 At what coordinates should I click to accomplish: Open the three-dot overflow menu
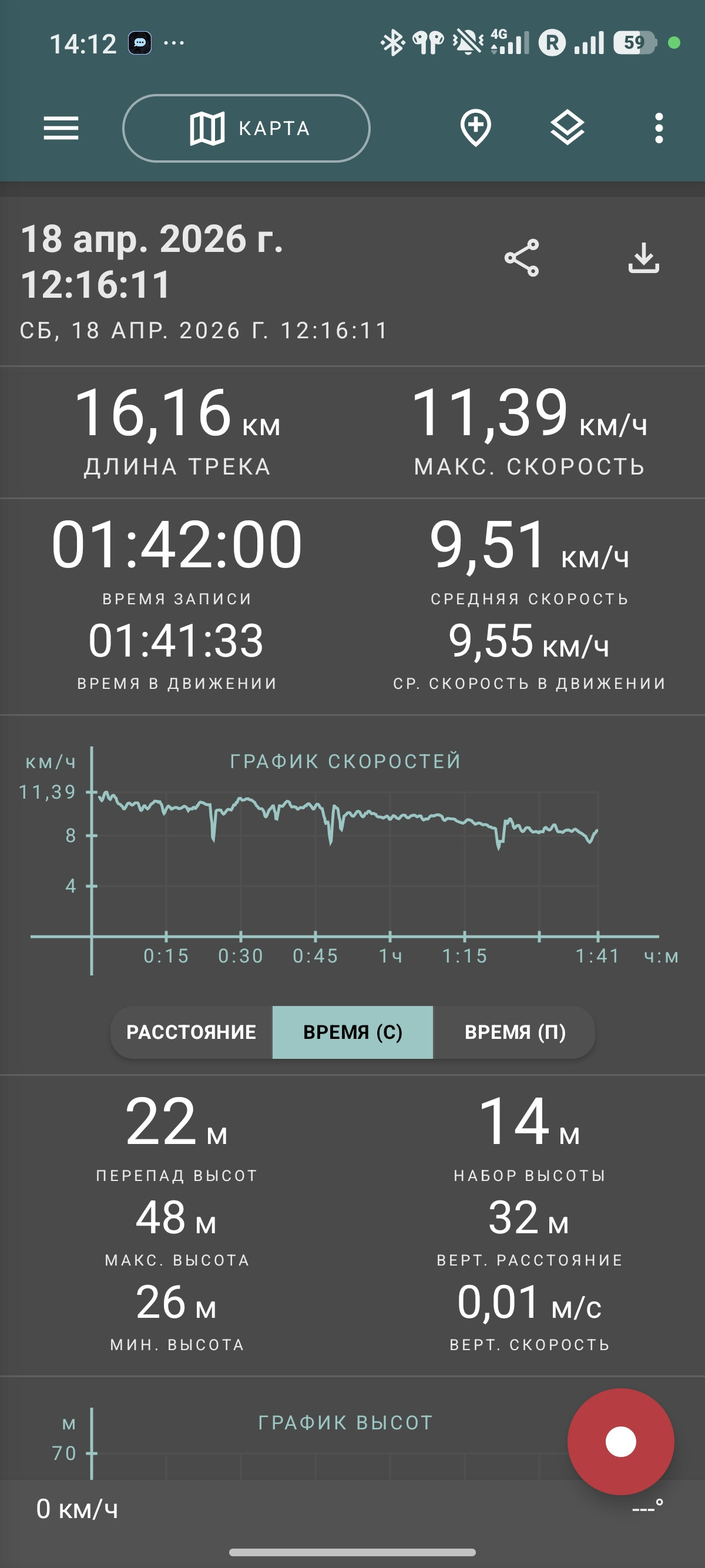(x=659, y=129)
